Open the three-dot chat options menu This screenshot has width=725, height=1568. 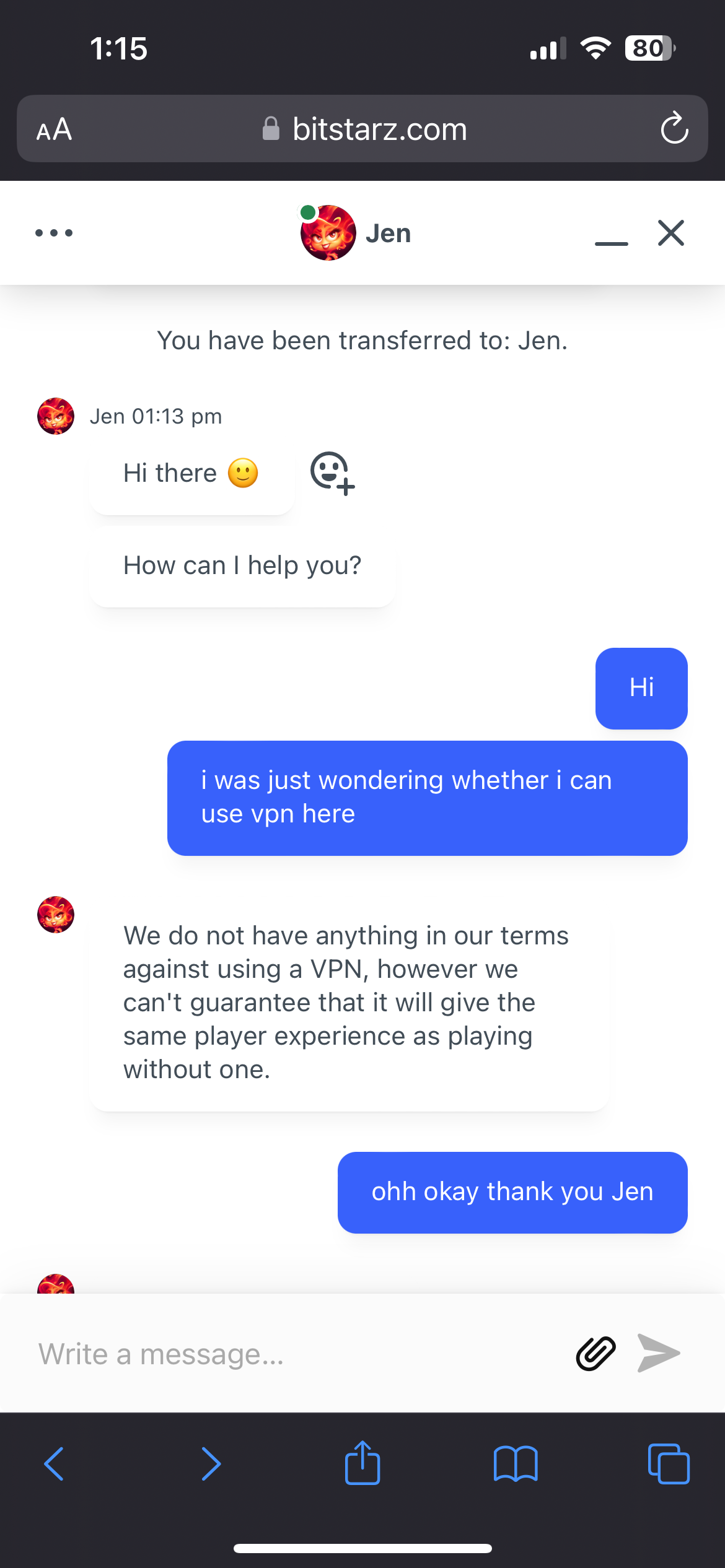point(54,233)
